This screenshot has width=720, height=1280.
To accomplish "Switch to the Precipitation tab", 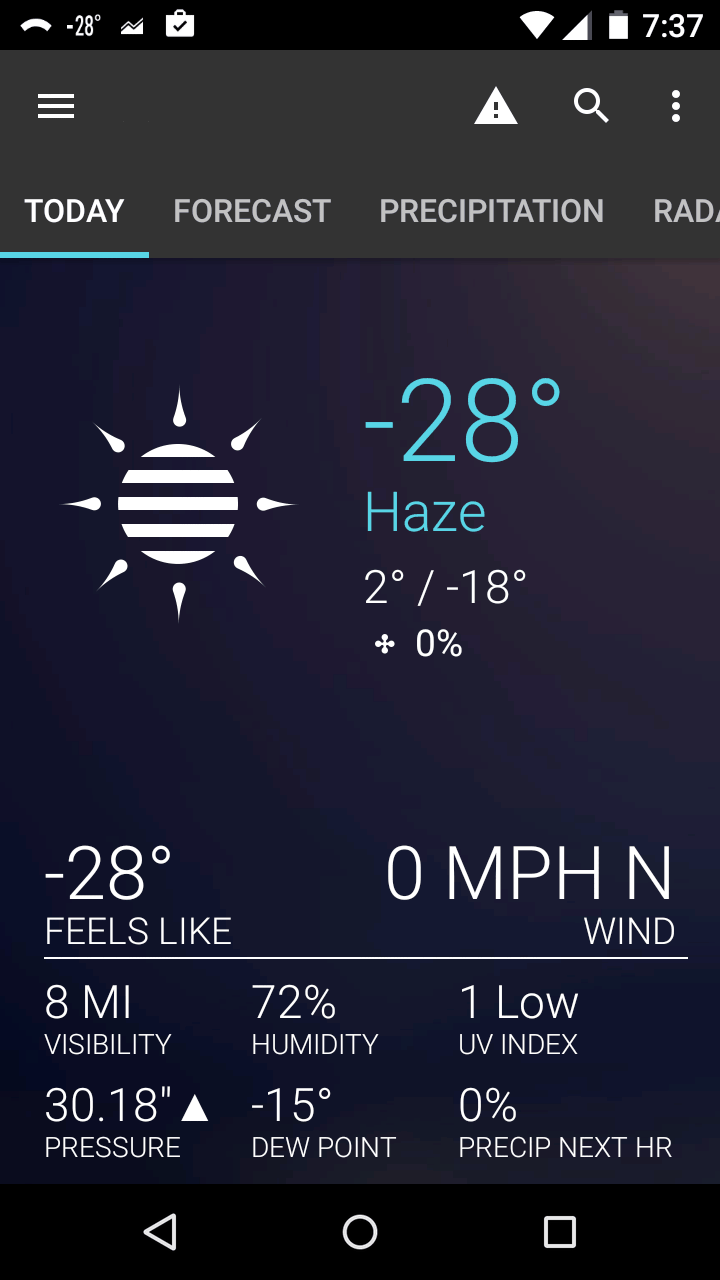I will 491,211.
